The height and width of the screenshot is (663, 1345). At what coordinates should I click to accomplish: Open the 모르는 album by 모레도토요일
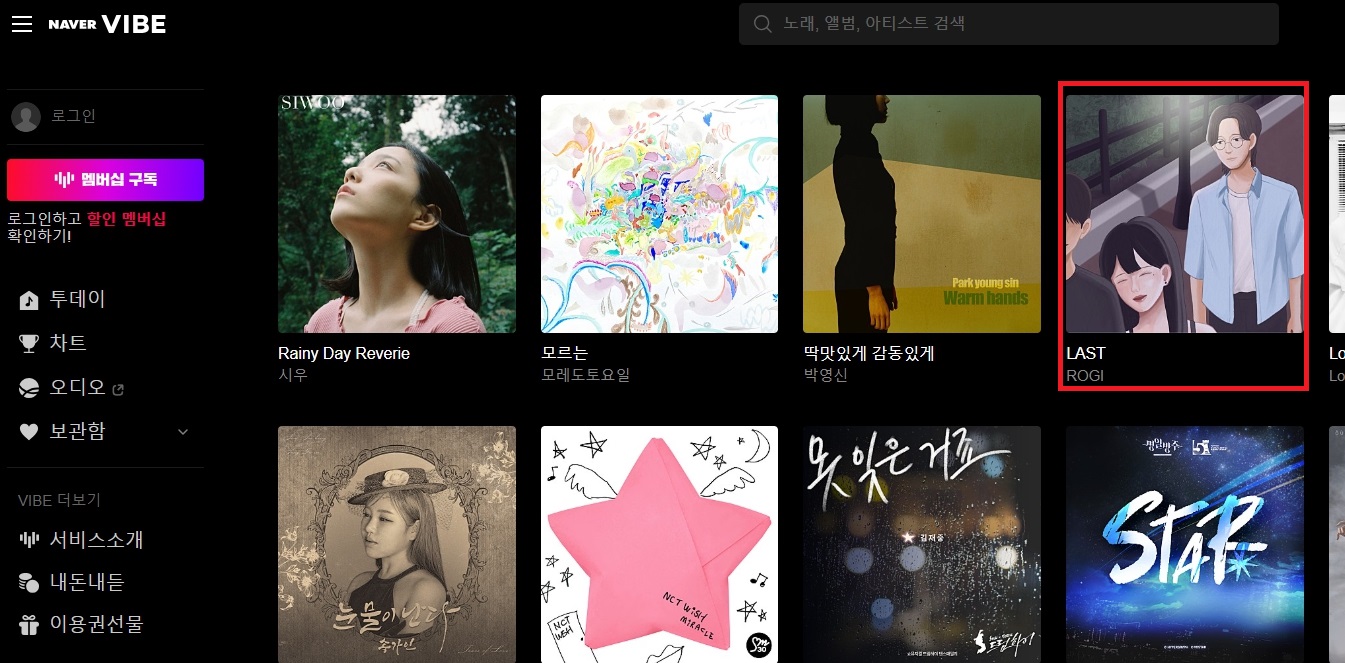point(659,214)
